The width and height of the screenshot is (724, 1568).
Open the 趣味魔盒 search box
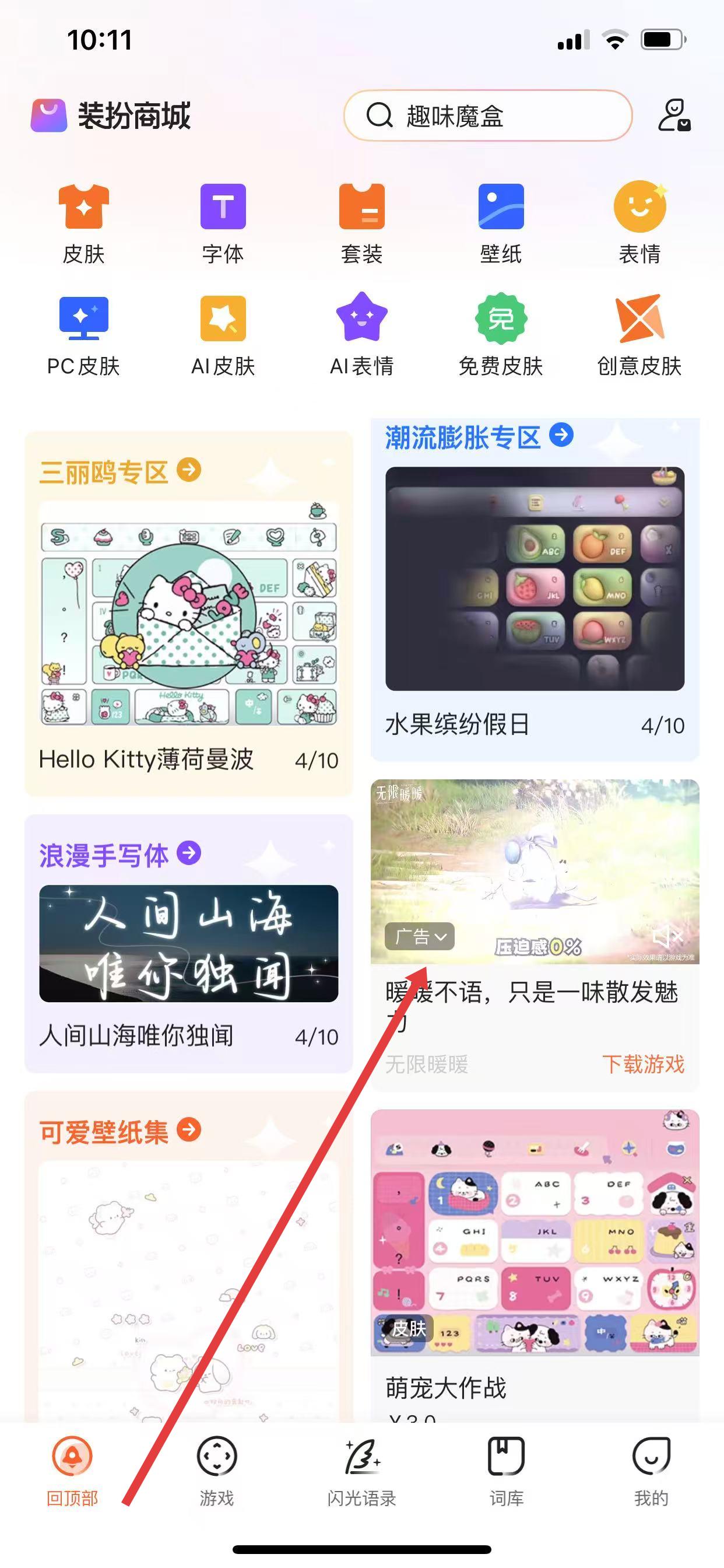pos(487,116)
